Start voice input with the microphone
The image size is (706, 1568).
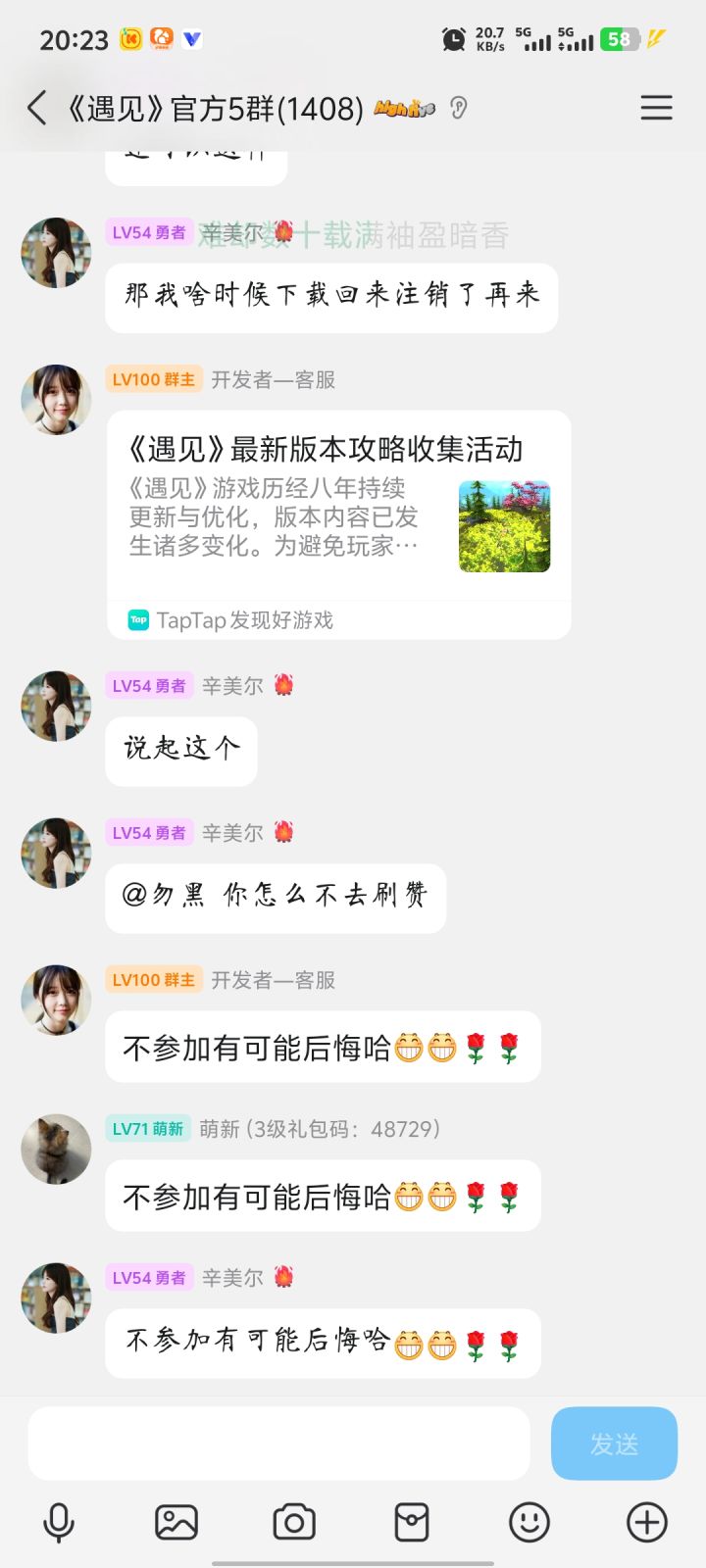59,1523
